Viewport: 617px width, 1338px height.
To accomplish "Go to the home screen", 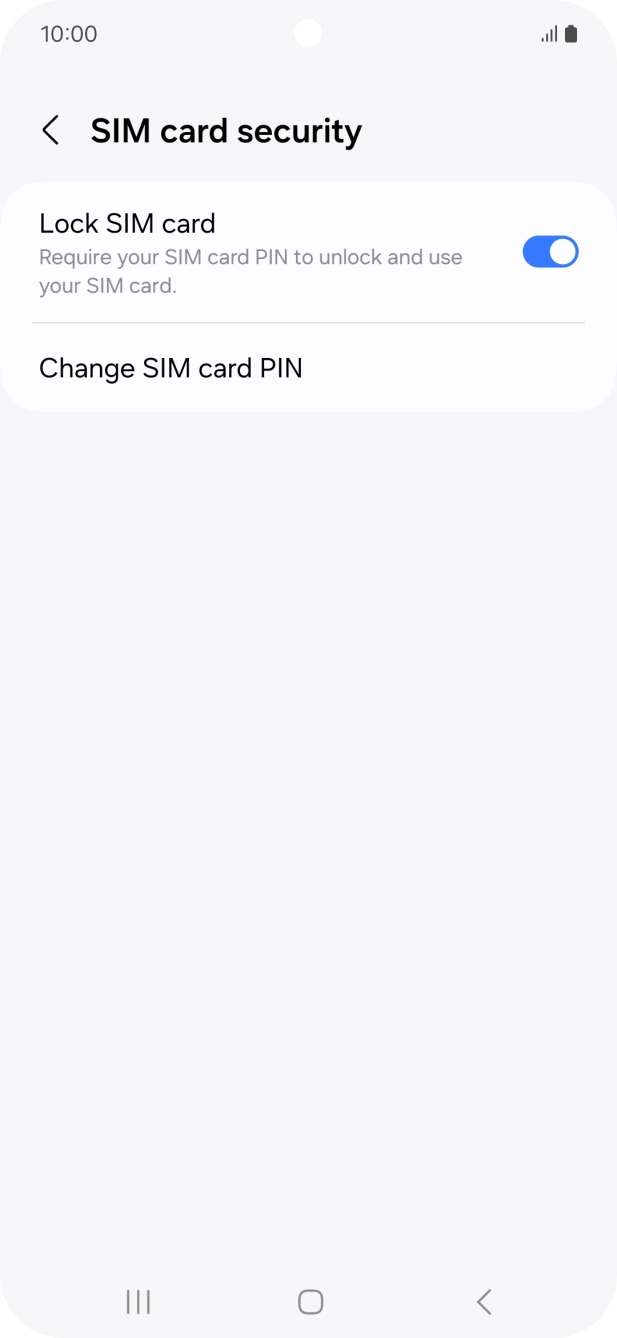I will coord(311,1301).
